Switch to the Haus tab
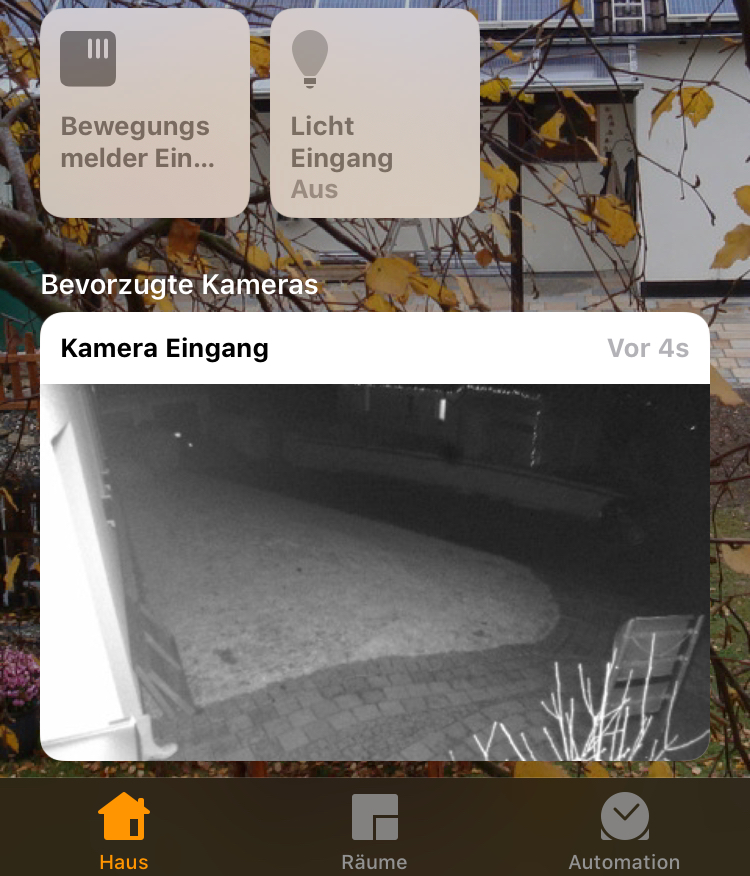This screenshot has width=750, height=876. point(124,830)
